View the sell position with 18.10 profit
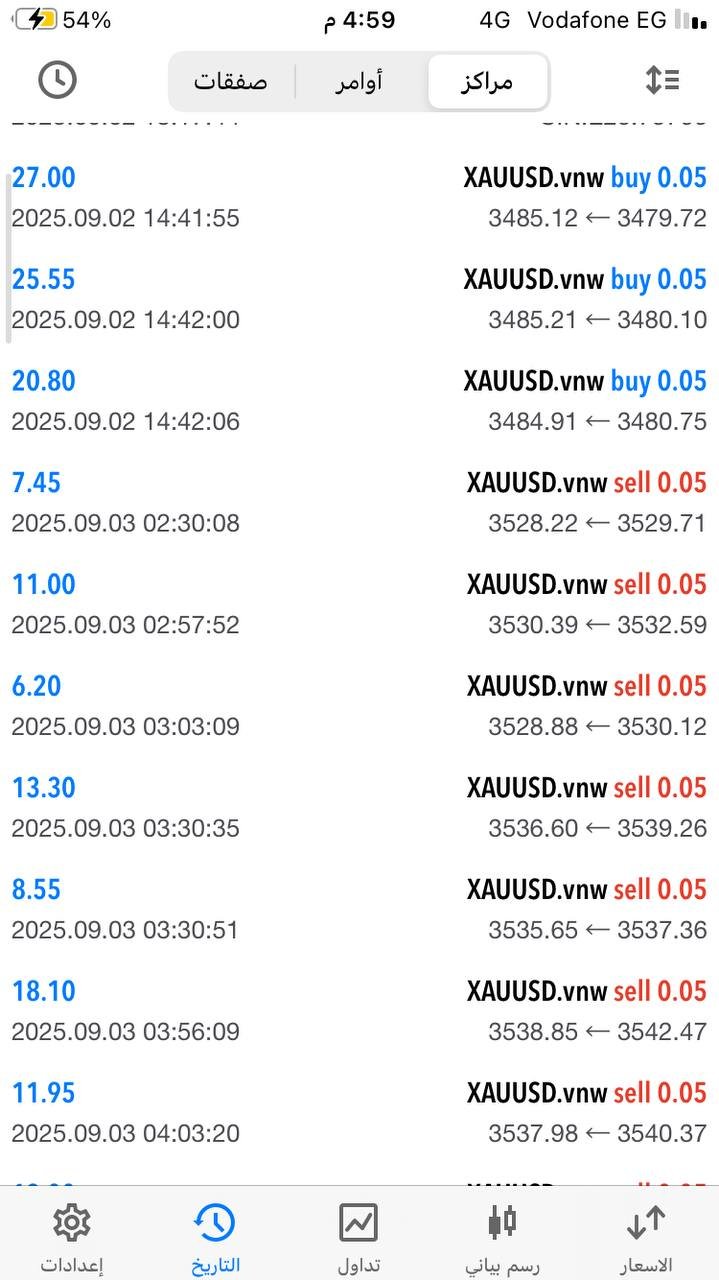This screenshot has width=719, height=1280. (359, 1011)
